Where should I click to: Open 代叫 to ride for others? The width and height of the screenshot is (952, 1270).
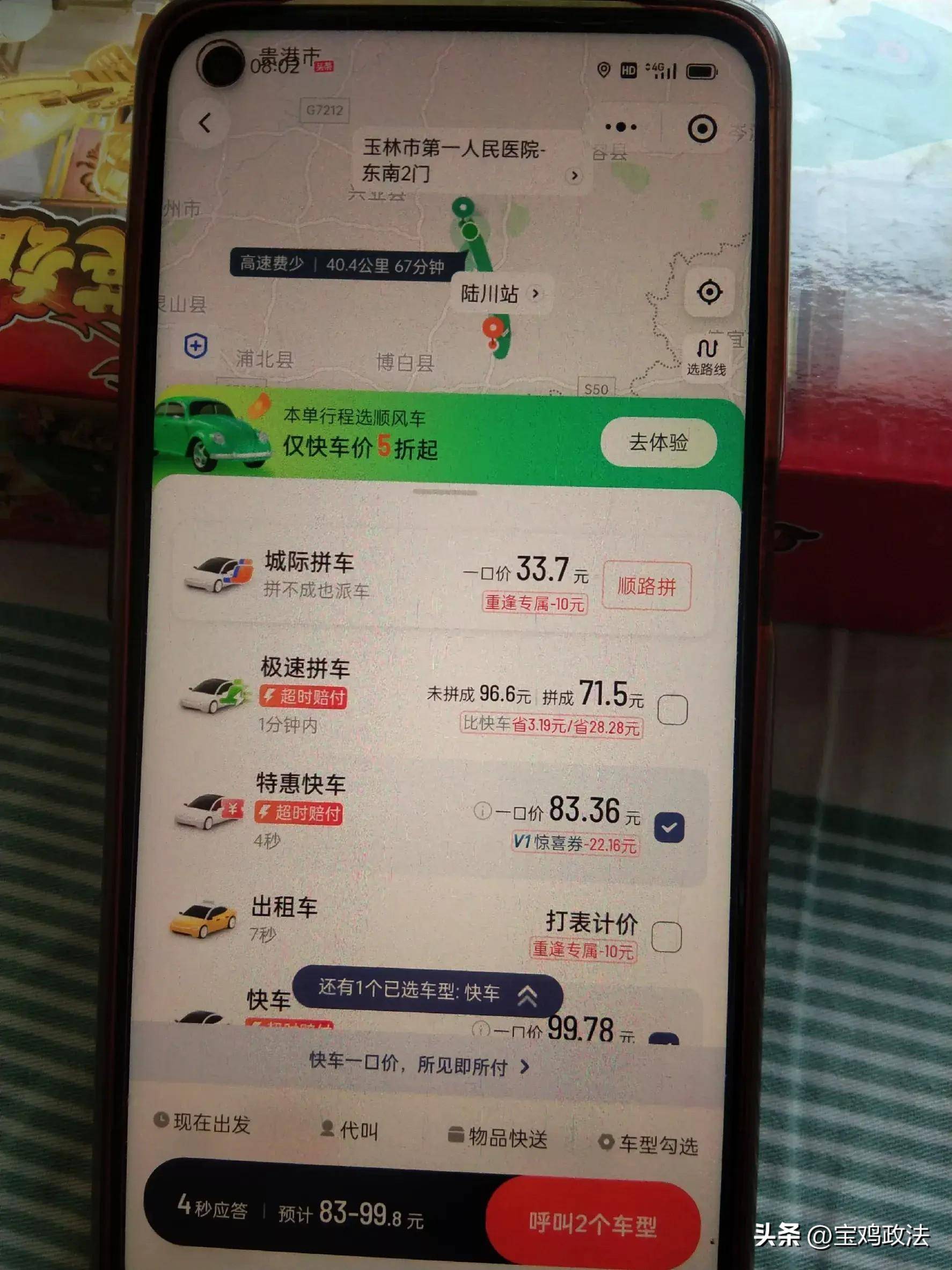(x=349, y=1129)
